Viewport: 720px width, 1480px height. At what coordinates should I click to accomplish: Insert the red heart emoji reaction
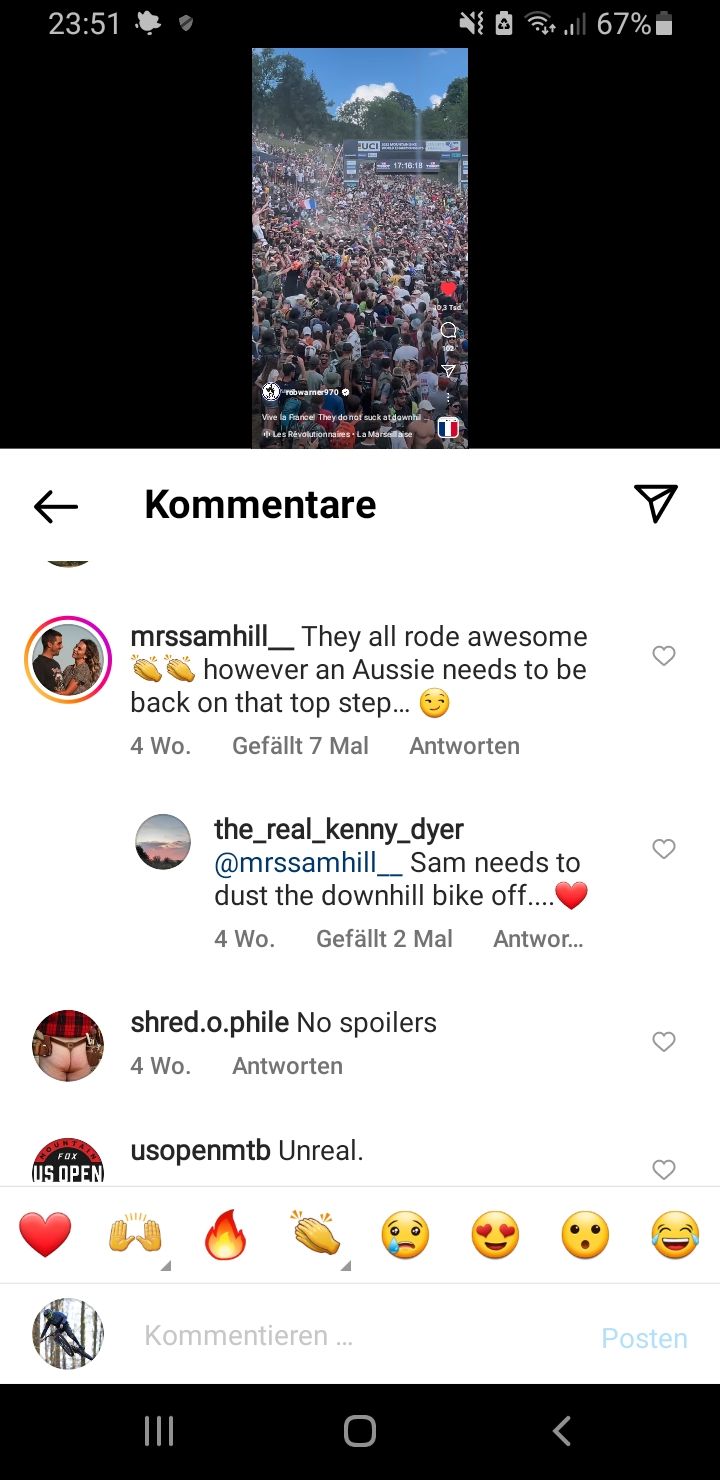click(x=45, y=1235)
